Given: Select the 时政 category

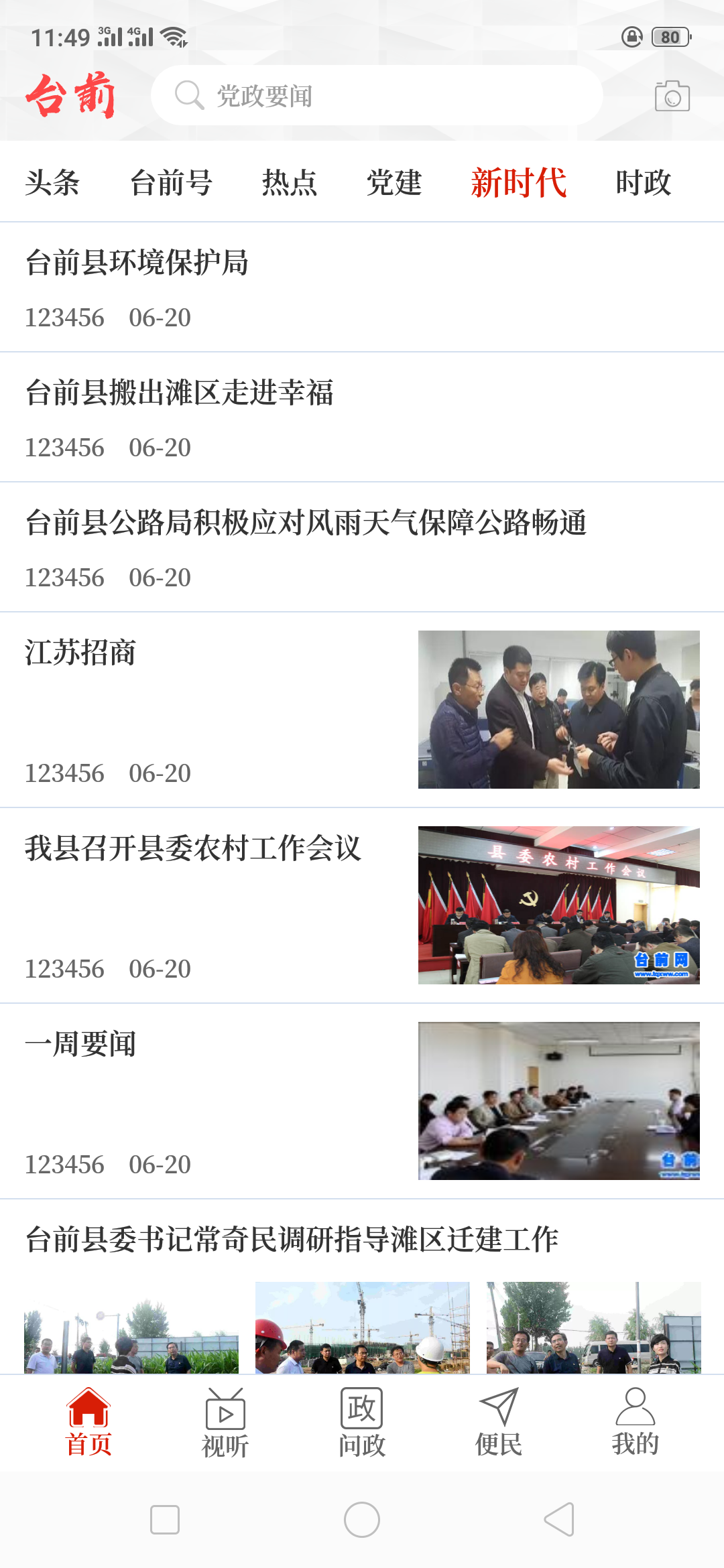Looking at the screenshot, I should (645, 182).
